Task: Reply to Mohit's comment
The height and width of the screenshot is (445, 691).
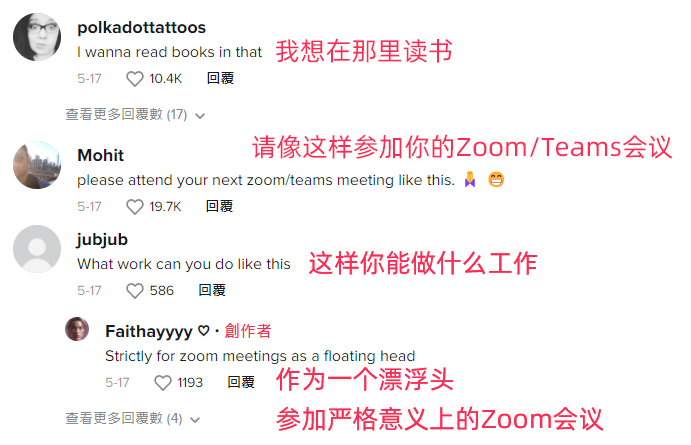Action: pyautogui.click(x=219, y=207)
